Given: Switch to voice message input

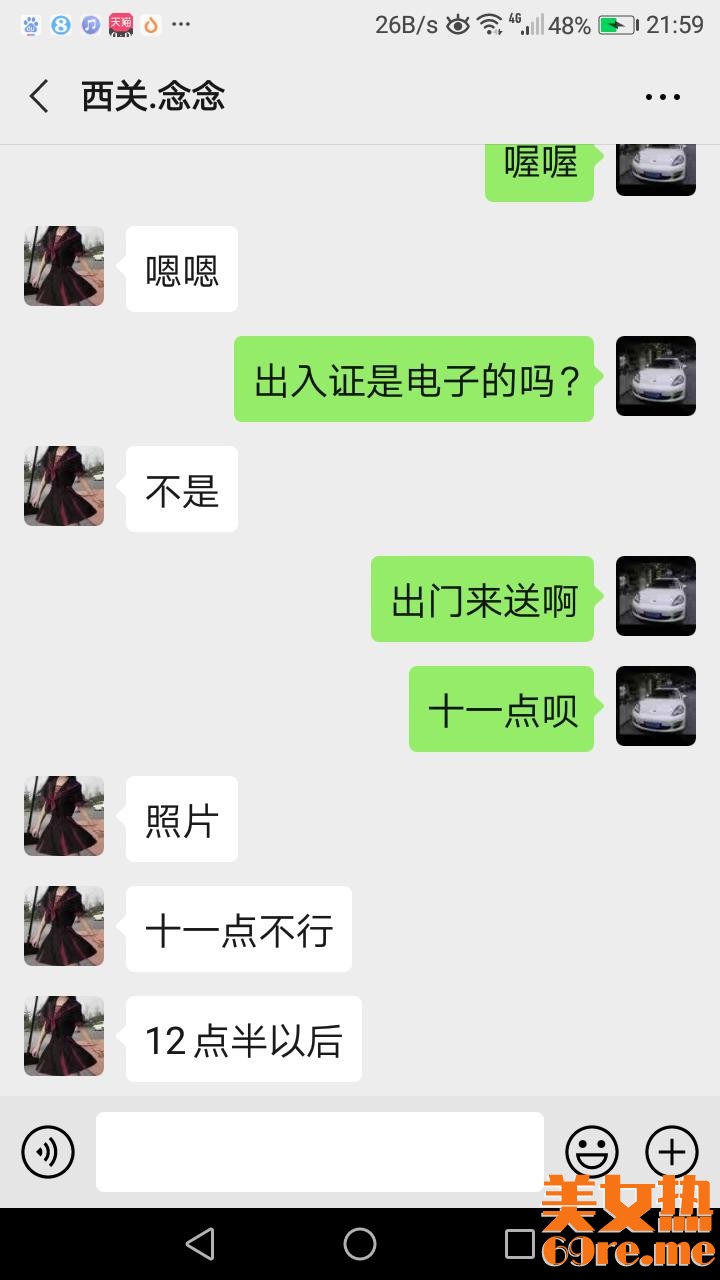Looking at the screenshot, I should tap(48, 1152).
